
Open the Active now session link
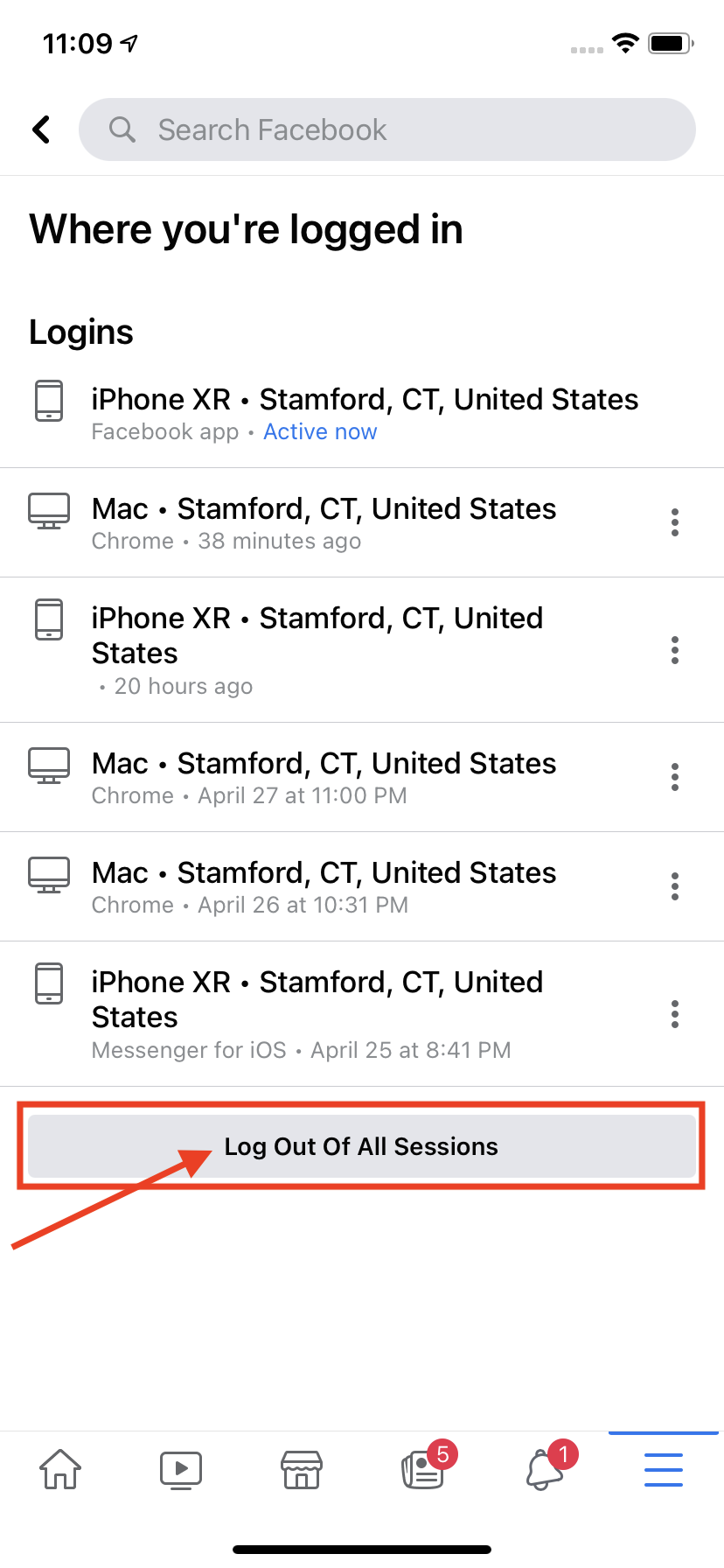point(320,431)
